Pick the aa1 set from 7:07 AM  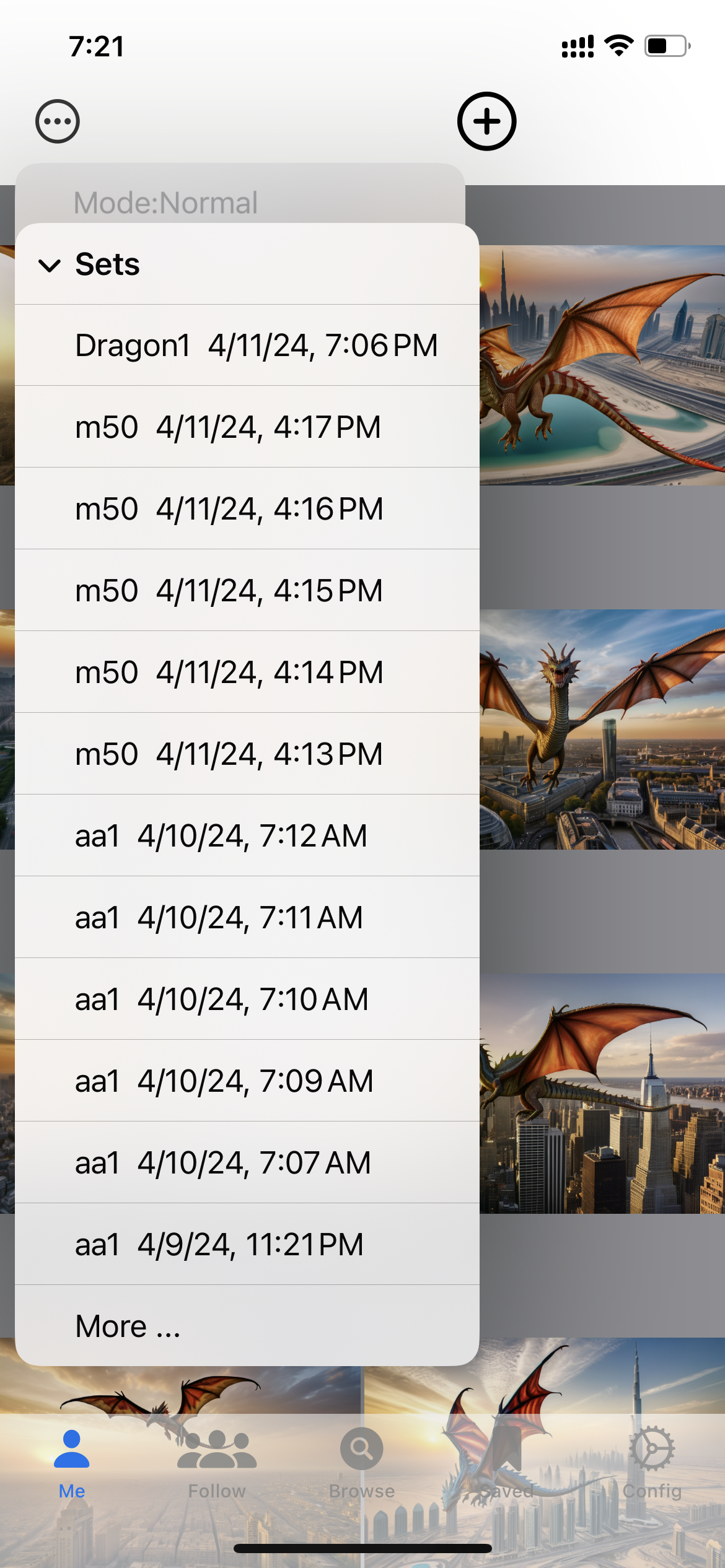247,1162
